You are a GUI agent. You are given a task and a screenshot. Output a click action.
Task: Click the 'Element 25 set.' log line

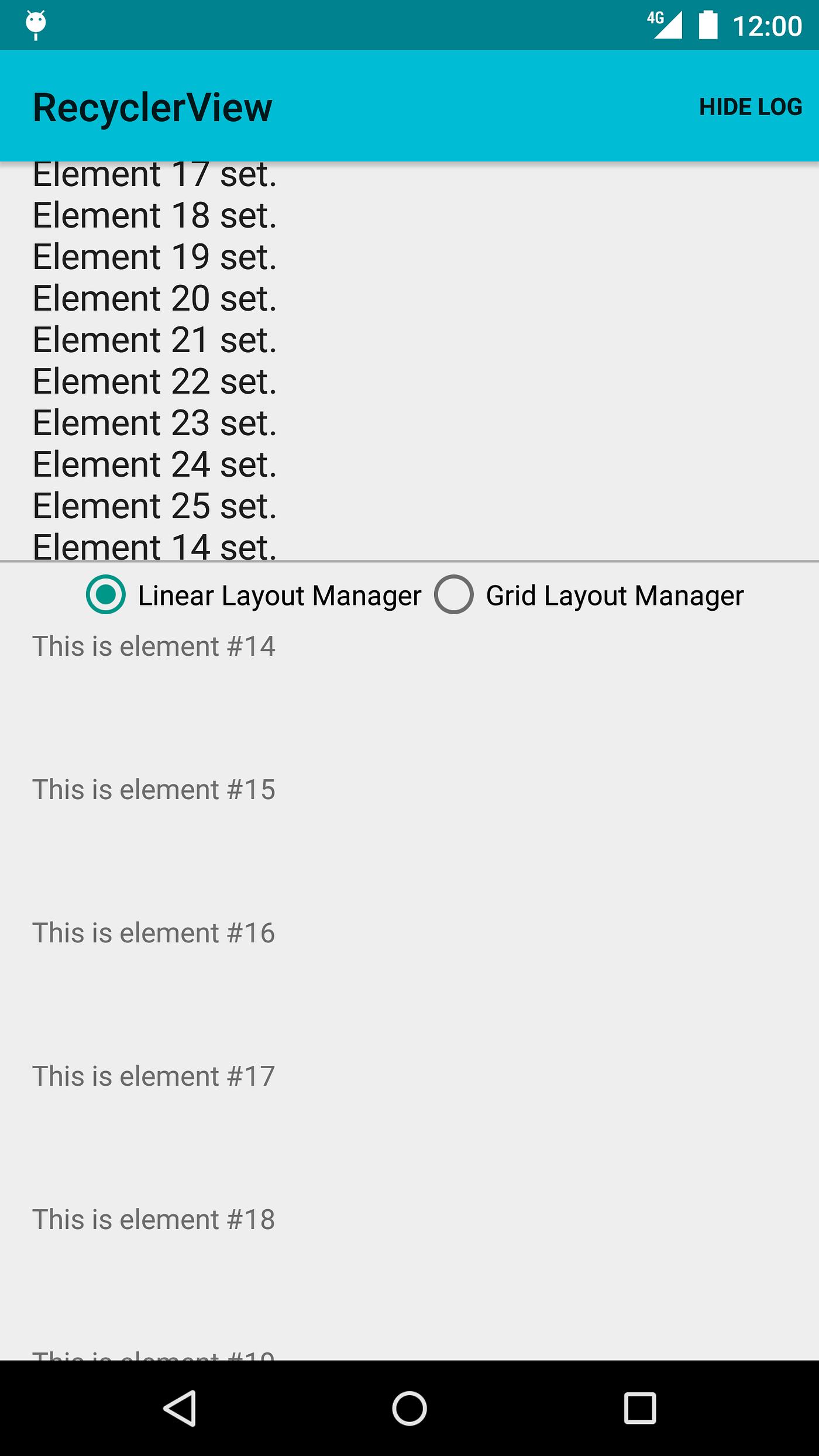point(154,505)
